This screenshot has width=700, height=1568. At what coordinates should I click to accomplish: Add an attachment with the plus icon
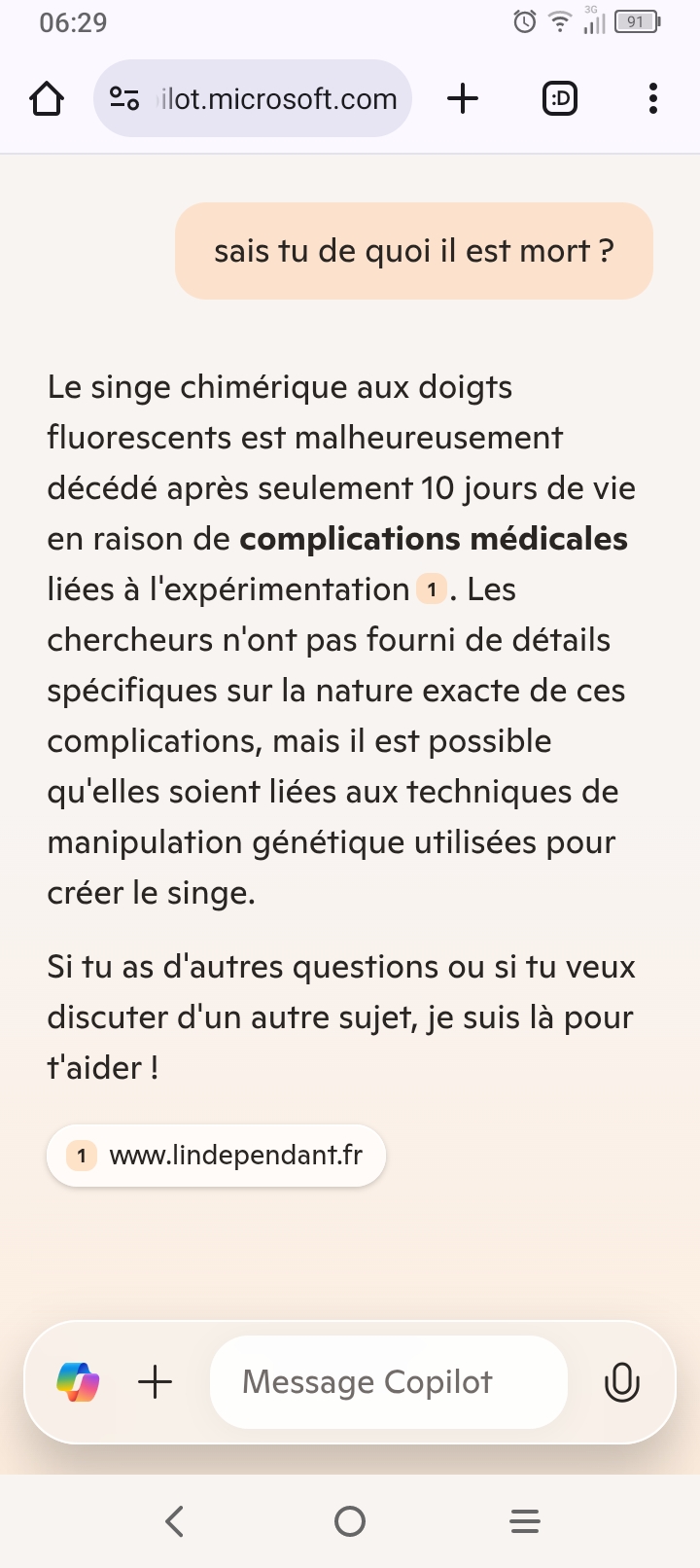click(156, 1382)
